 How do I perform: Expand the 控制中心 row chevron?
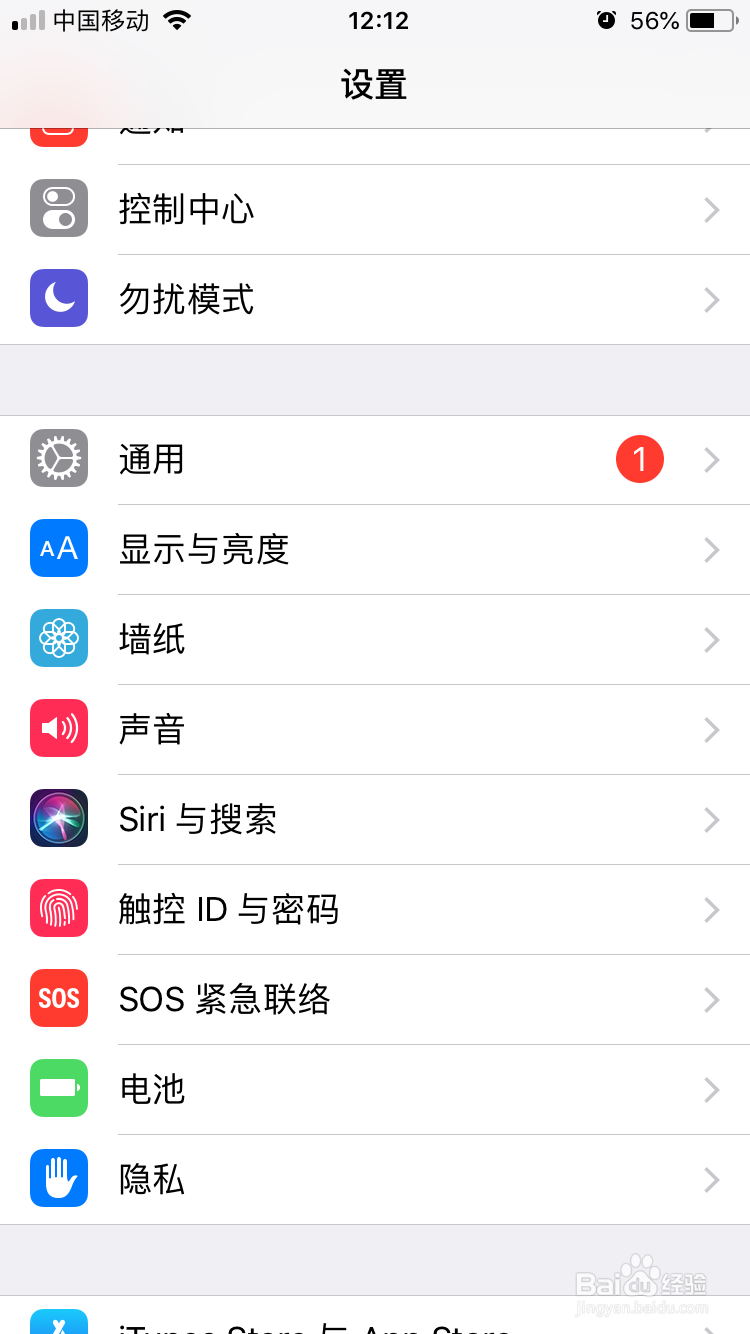pyautogui.click(x=711, y=209)
